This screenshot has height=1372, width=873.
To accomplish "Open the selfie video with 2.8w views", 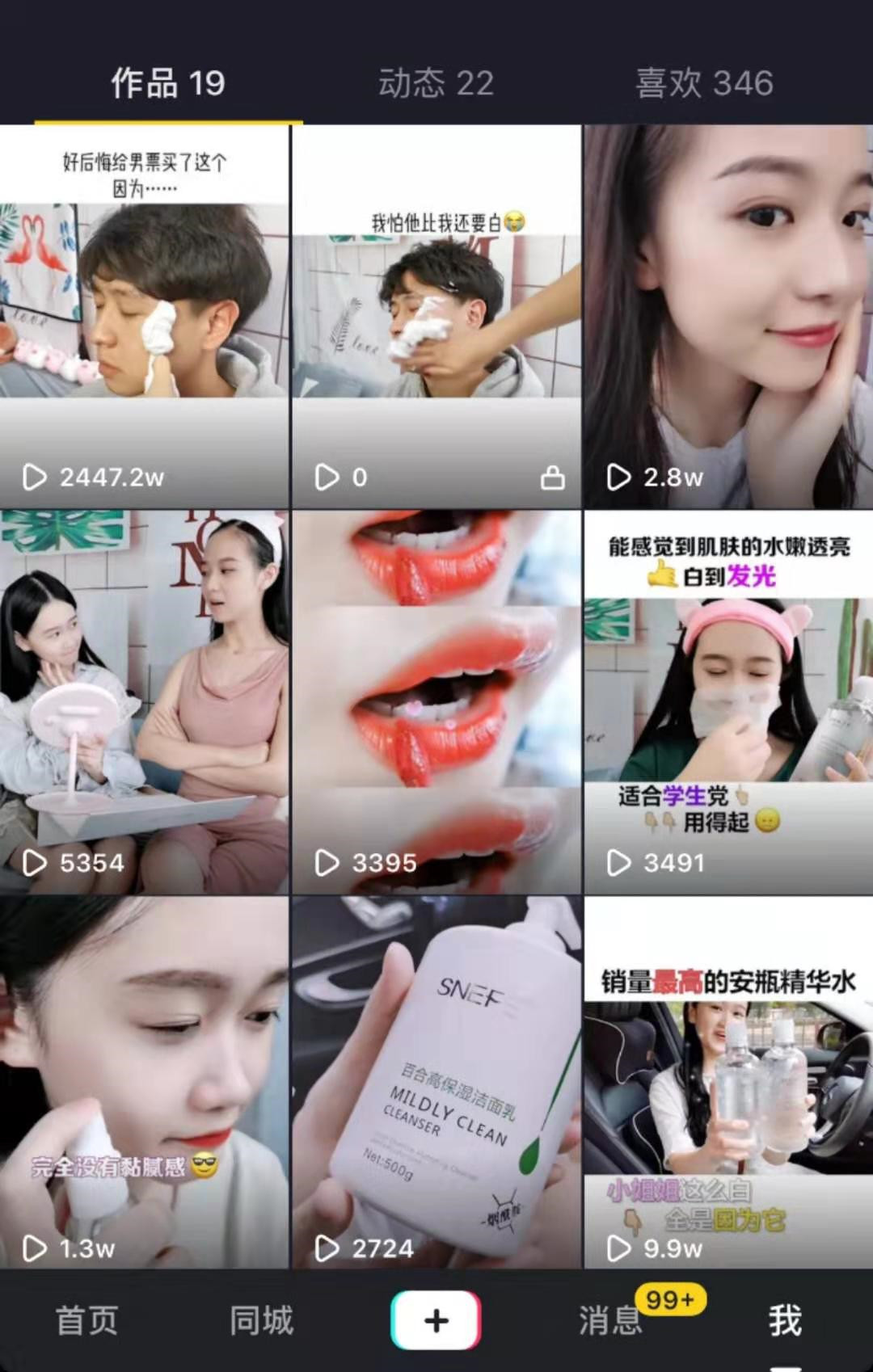I will [x=728, y=317].
